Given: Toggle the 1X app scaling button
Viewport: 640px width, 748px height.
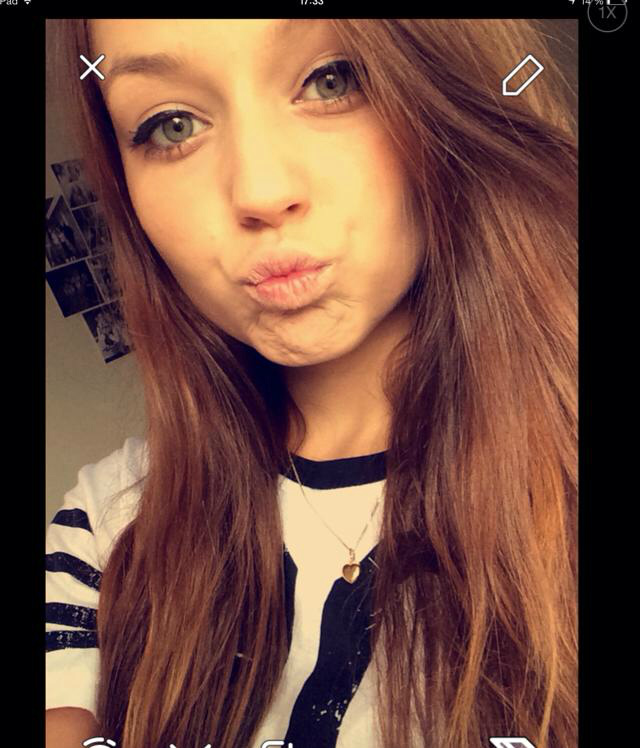Looking at the screenshot, I should tap(607, 14).
